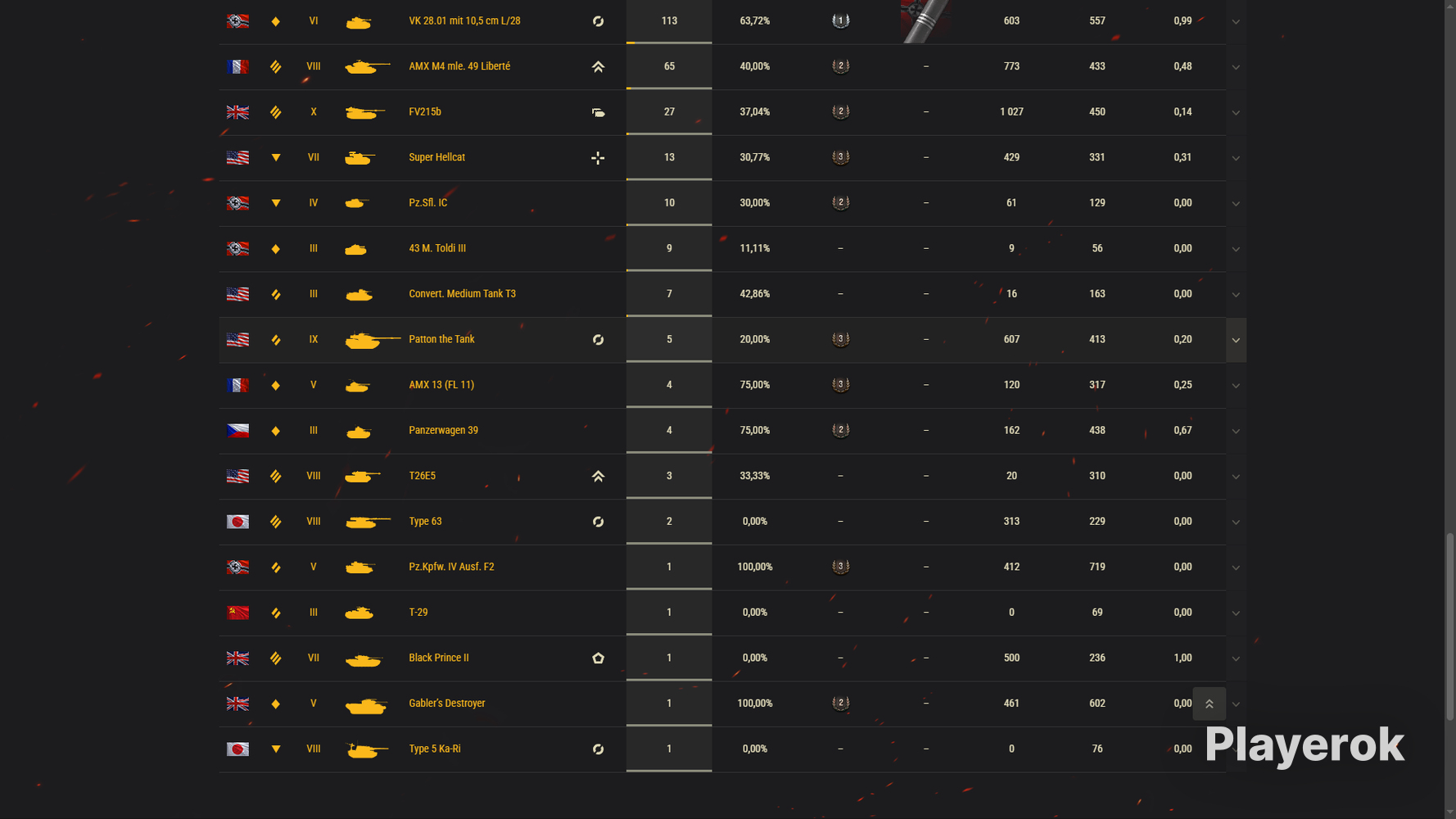Screen dimensions: 1456x819
Task: Expand the Pz.Sfl. IC row chevron
Action: [x=1236, y=203]
